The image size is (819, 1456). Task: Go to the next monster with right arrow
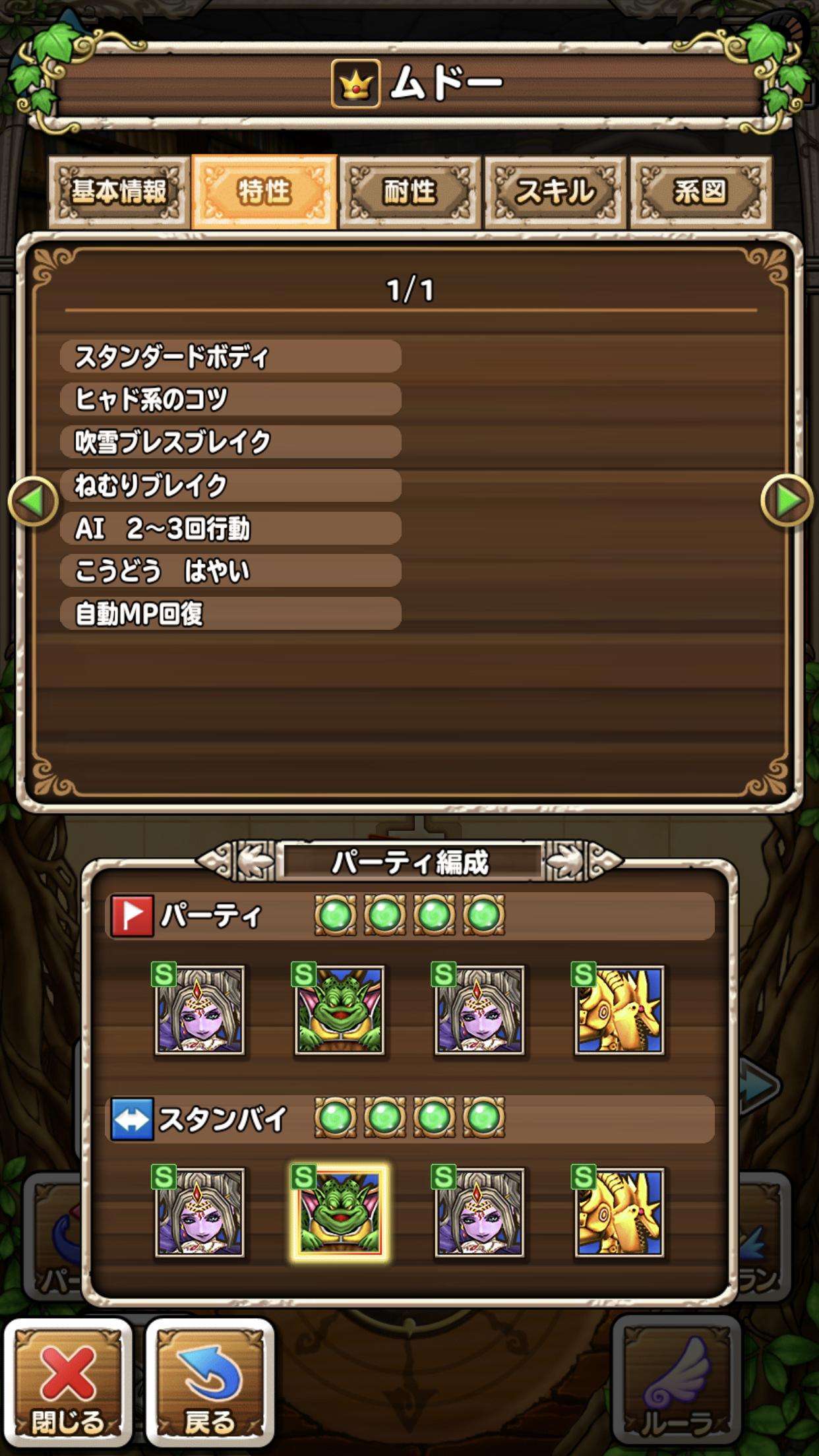pos(786,501)
